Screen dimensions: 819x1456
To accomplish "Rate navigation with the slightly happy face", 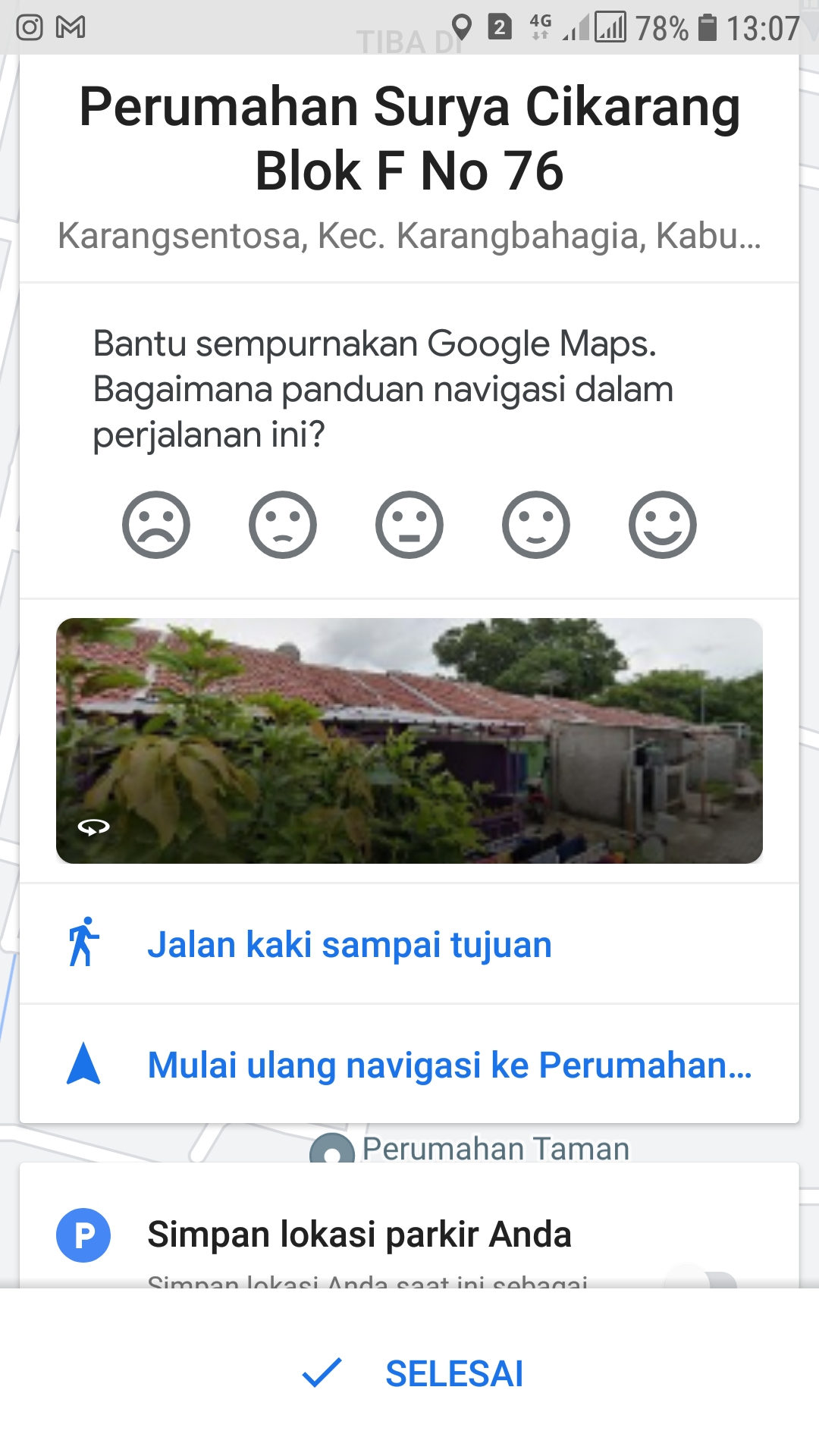I will pyautogui.click(x=536, y=525).
